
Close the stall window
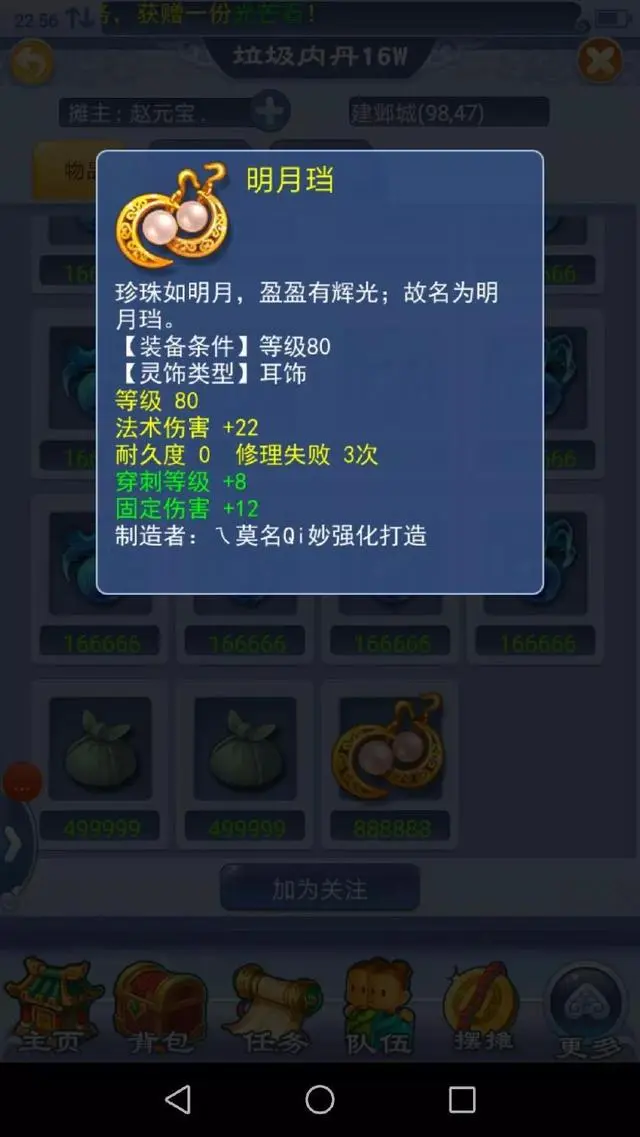point(600,62)
